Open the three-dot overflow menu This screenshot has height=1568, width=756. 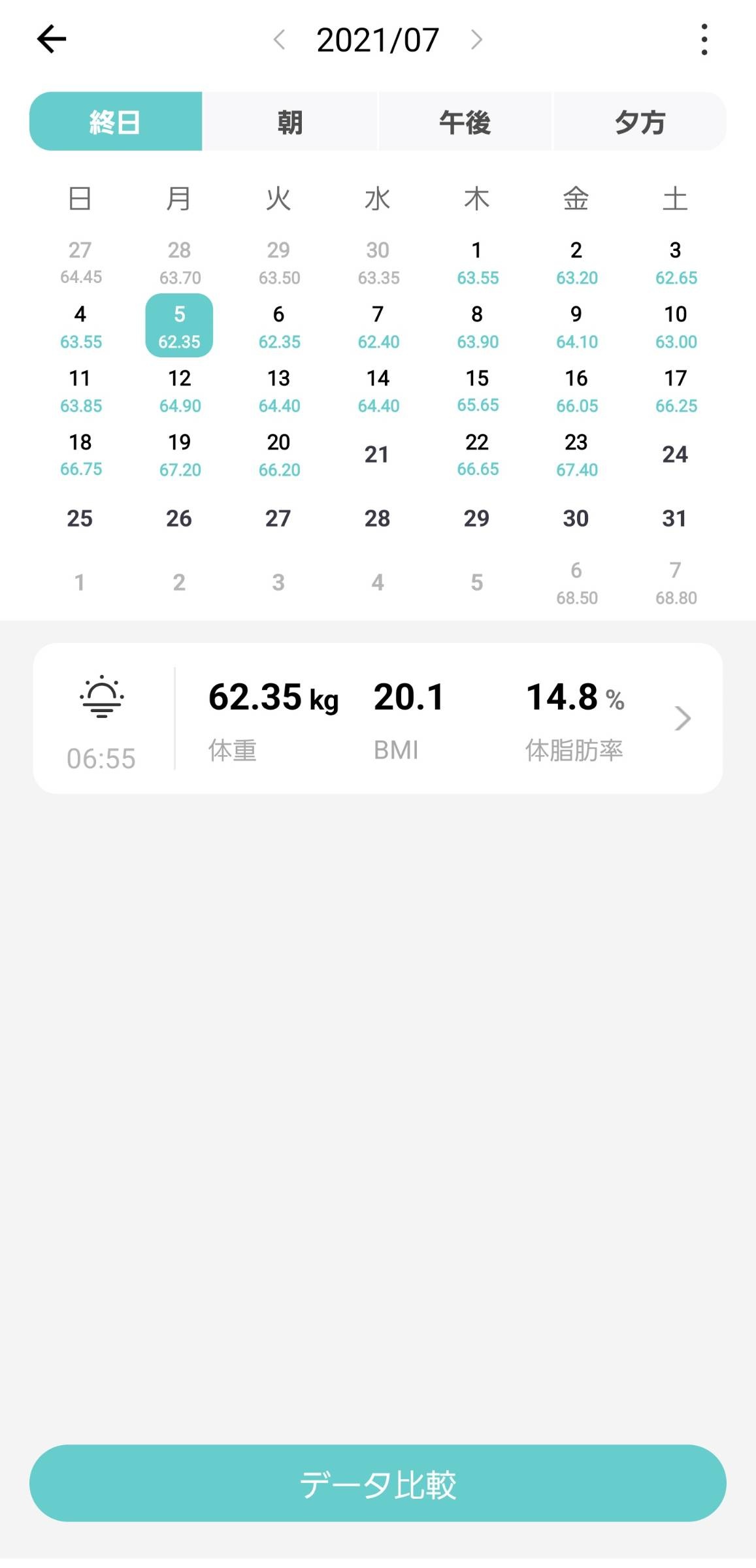pos(704,40)
